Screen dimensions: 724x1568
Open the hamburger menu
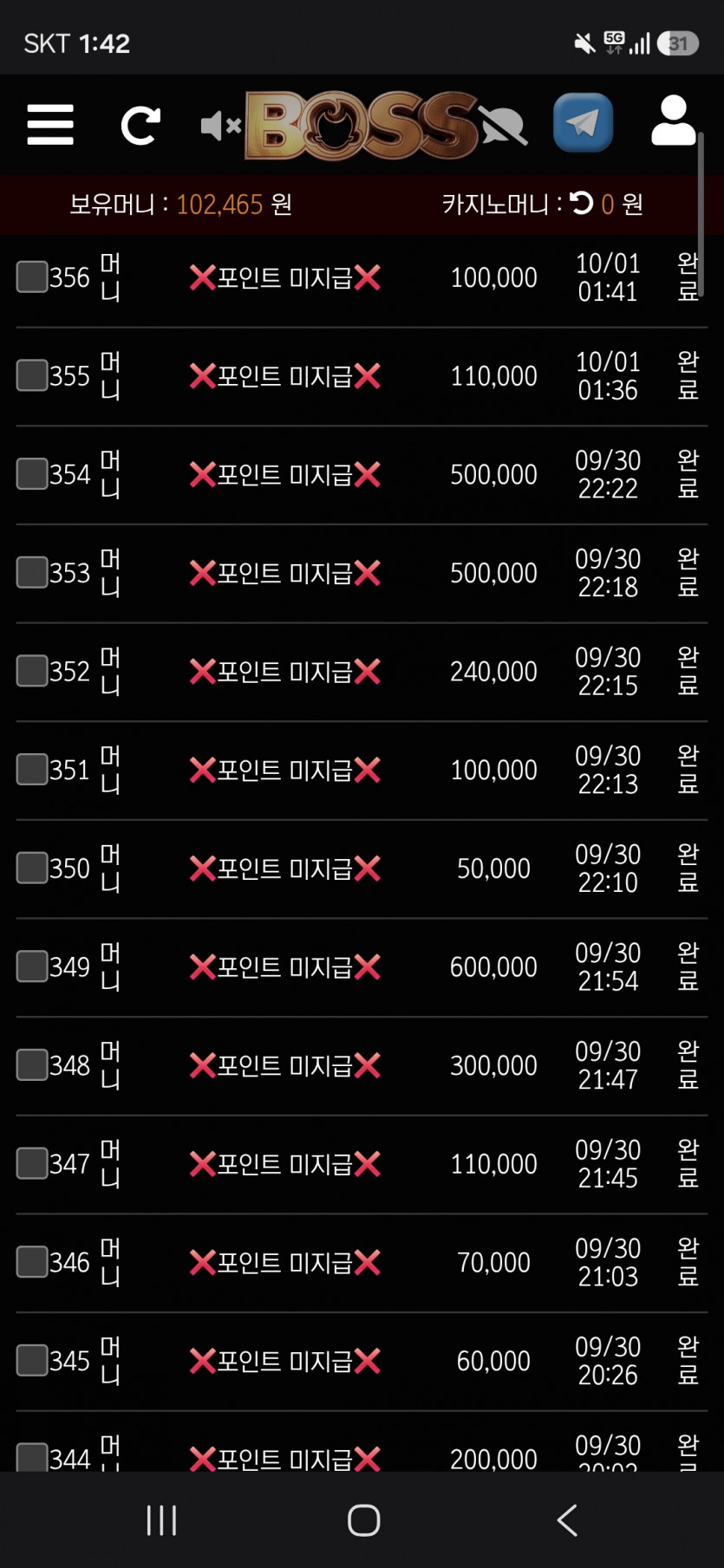(x=50, y=125)
